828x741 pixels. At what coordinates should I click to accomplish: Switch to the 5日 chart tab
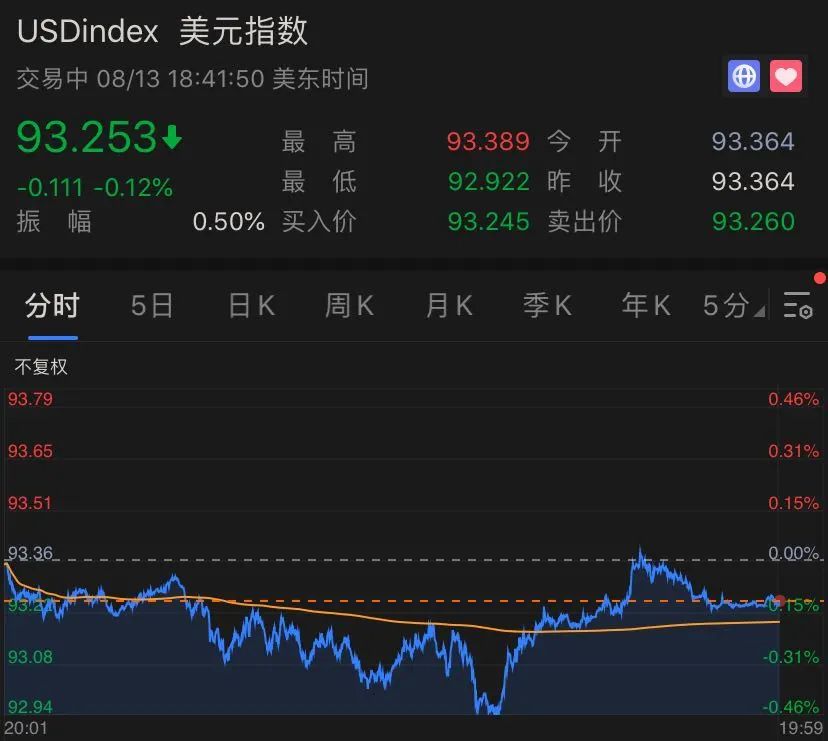click(x=152, y=306)
